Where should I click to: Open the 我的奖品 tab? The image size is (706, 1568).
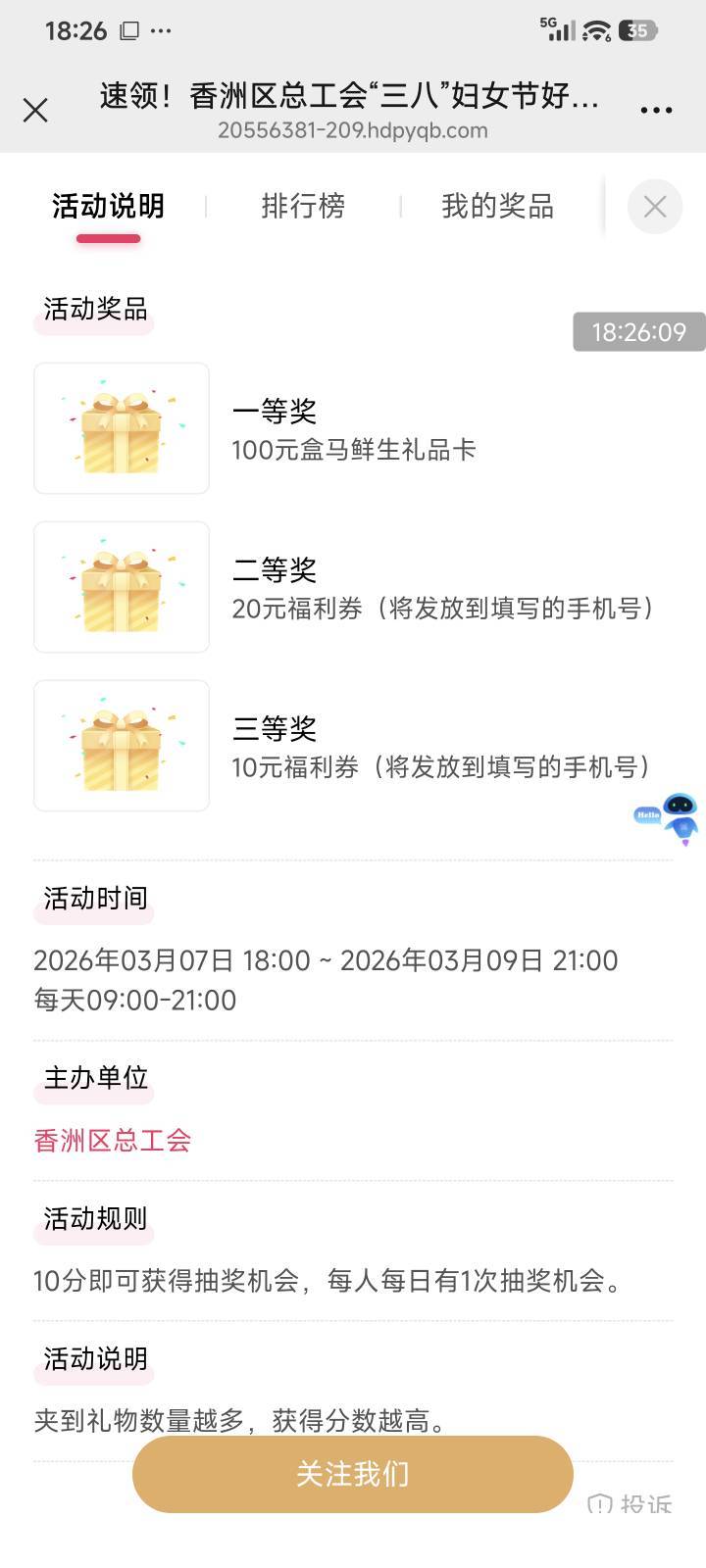[x=497, y=207]
